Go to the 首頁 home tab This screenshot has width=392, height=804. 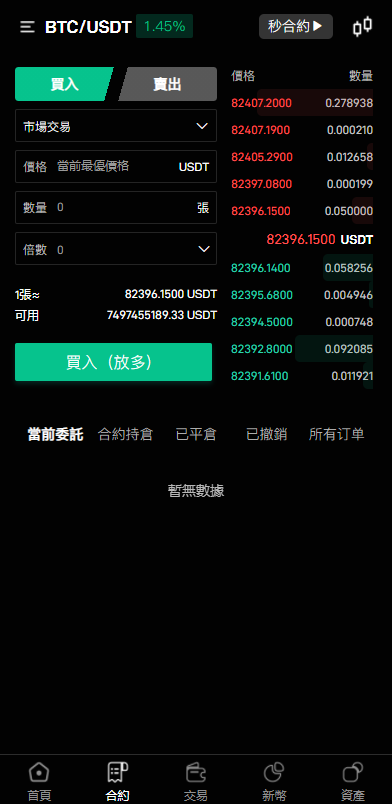[39, 781]
